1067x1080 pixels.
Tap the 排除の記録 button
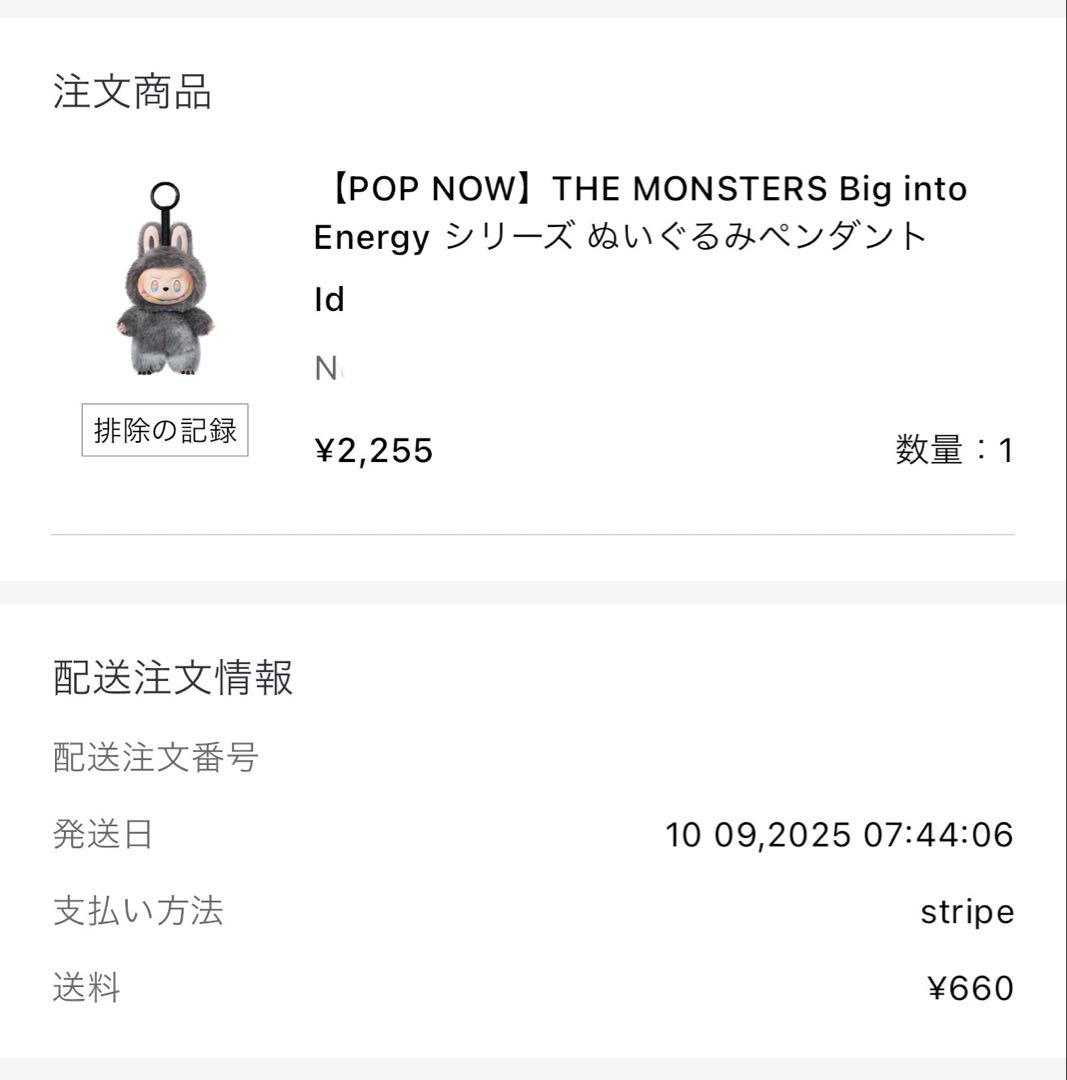tap(165, 431)
